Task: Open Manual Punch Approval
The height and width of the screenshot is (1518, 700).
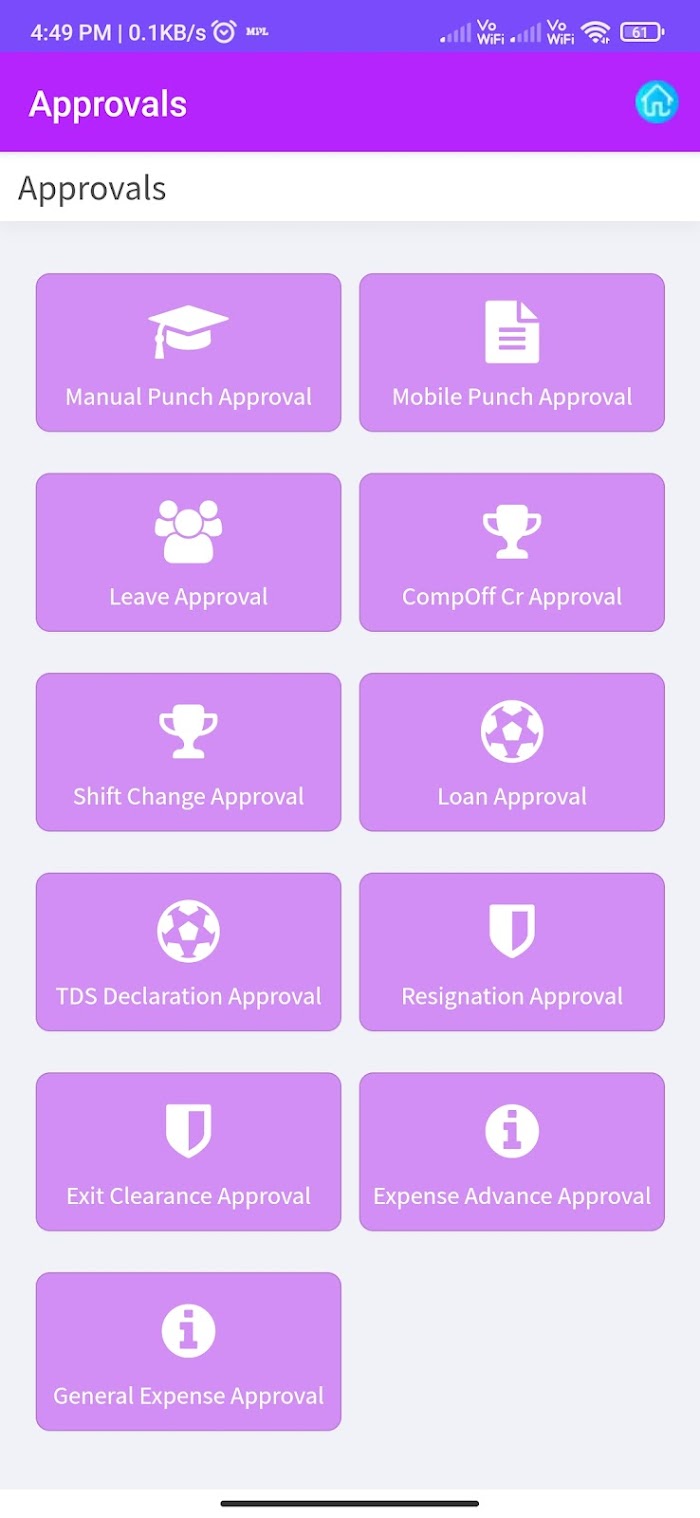Action: (188, 353)
